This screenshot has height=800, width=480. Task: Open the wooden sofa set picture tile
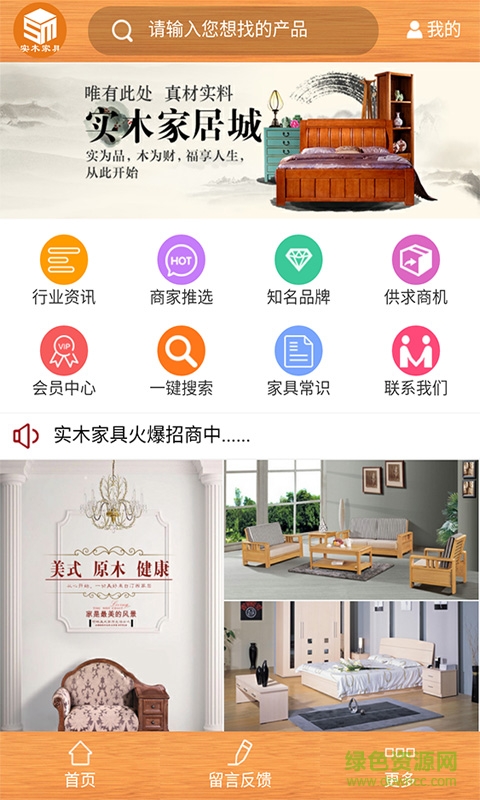(352, 529)
